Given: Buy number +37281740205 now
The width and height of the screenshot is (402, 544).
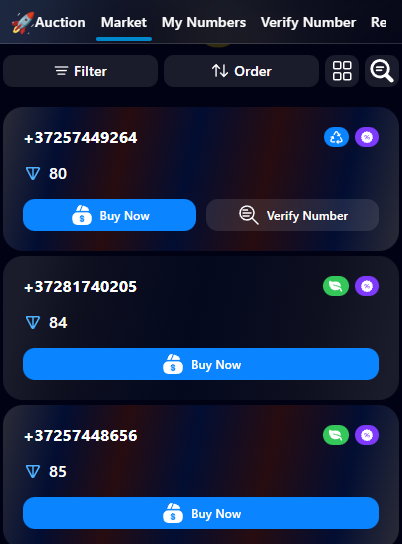Looking at the screenshot, I should [x=201, y=364].
